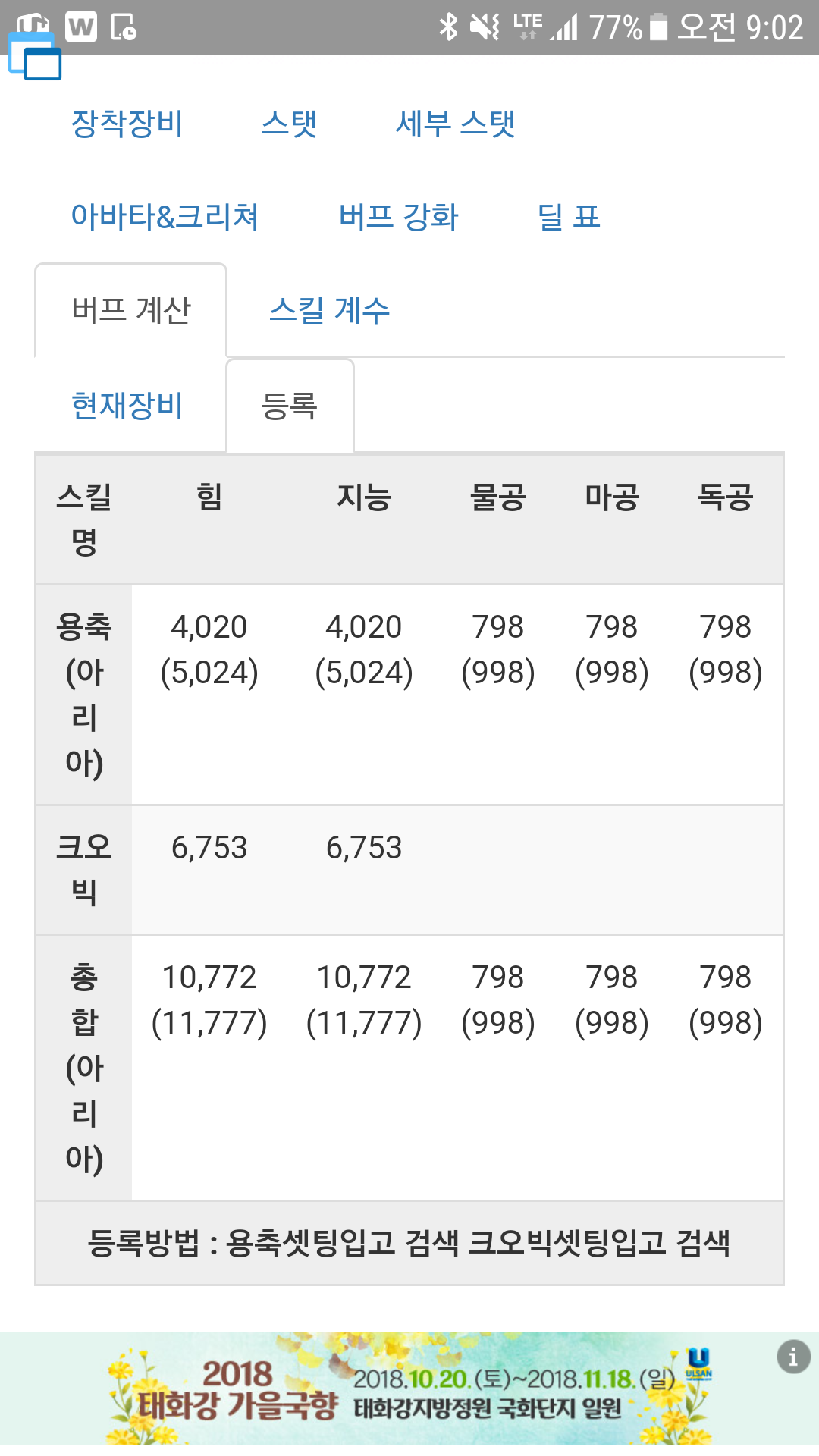This screenshot has width=819, height=1456.
Task: Tap the ad info icon
Action: point(793,1357)
